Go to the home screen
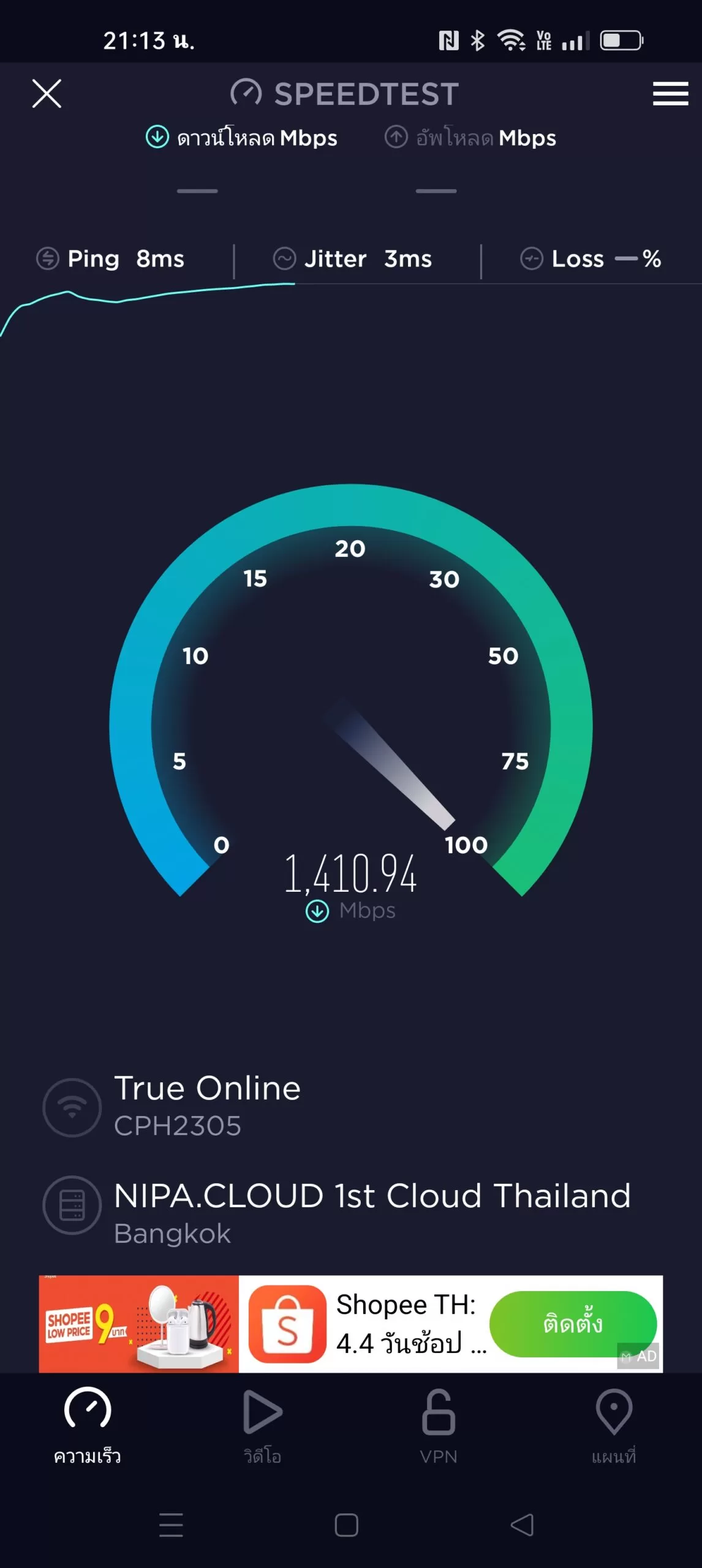 click(x=347, y=1525)
